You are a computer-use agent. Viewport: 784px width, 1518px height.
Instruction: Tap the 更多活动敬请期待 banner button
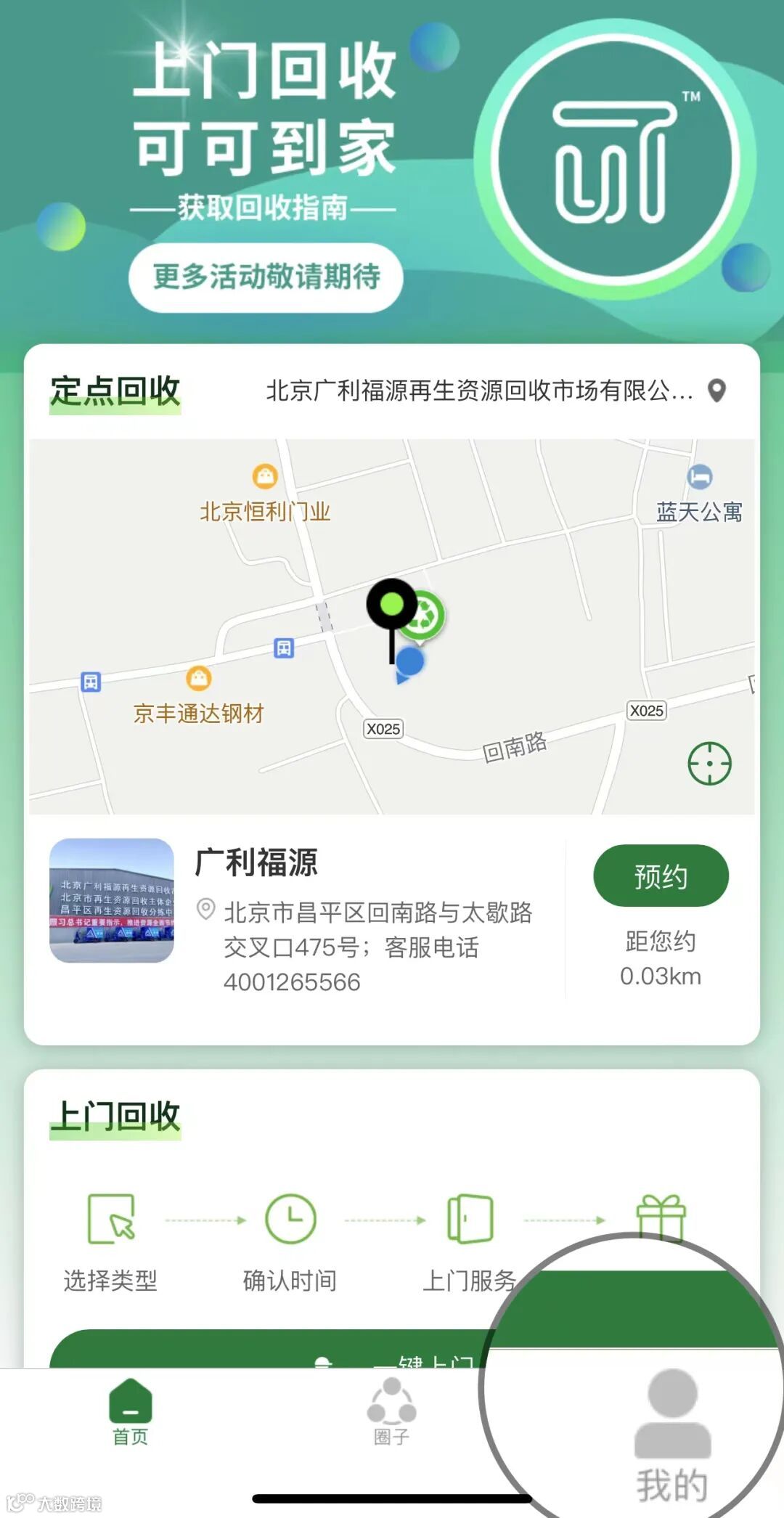(x=266, y=277)
